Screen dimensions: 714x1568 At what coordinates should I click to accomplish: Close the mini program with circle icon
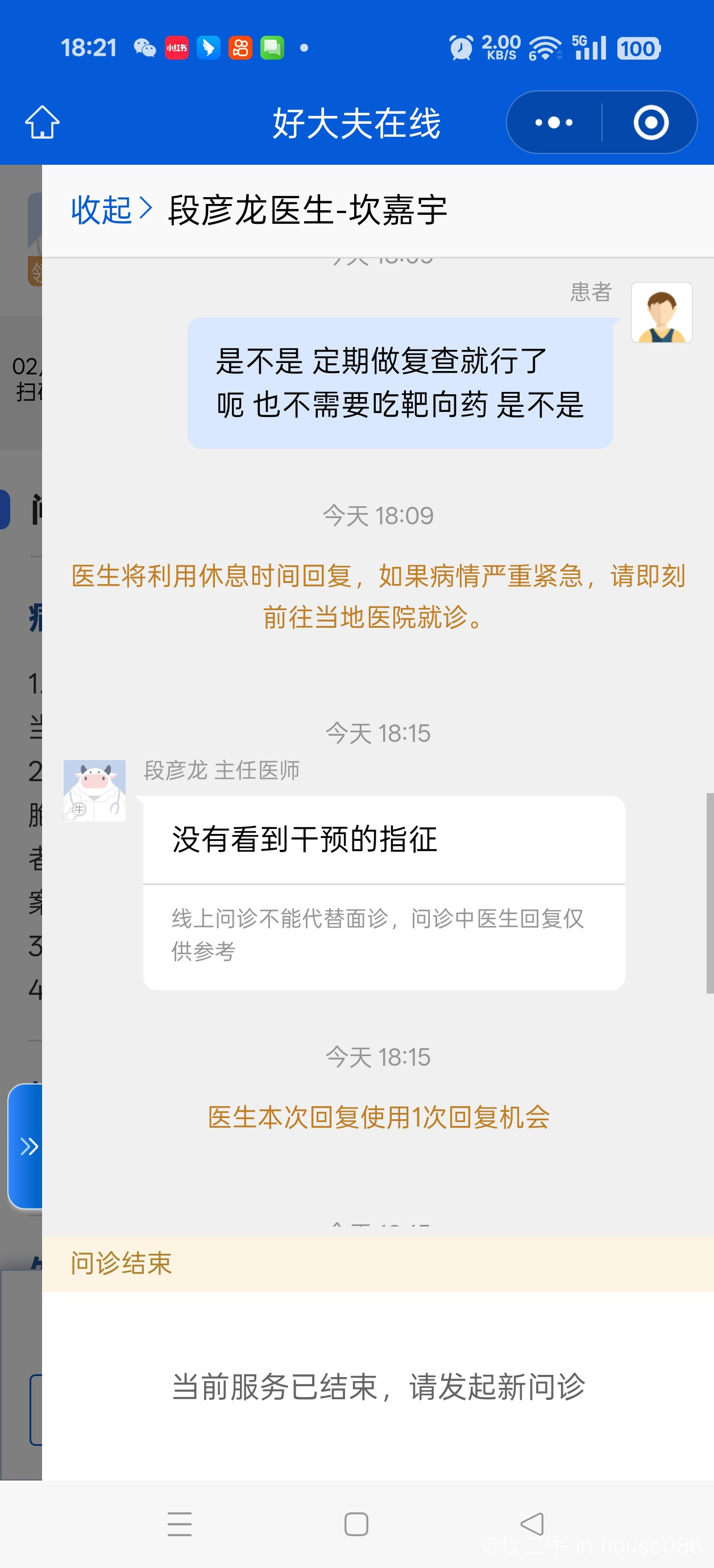point(651,122)
